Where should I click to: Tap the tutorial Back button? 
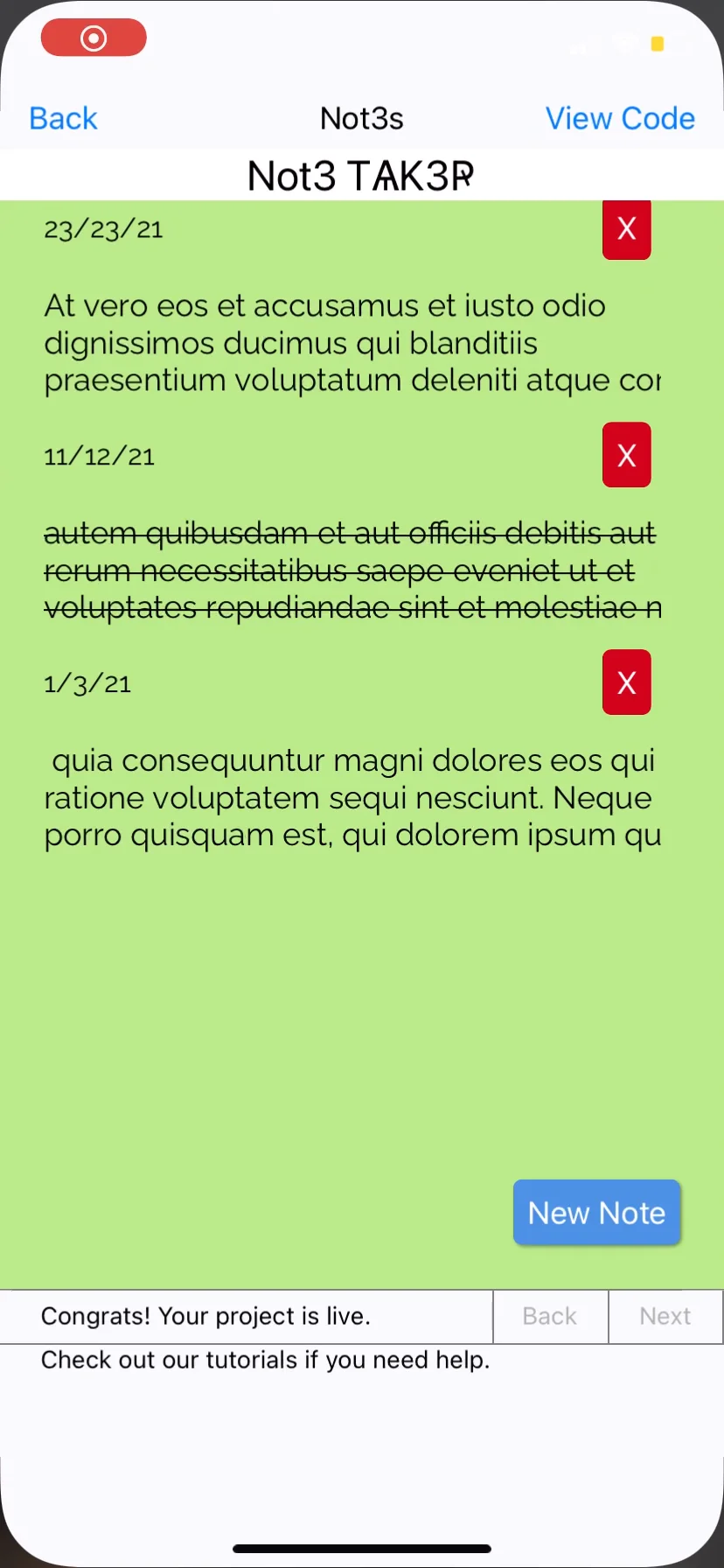tap(550, 1316)
